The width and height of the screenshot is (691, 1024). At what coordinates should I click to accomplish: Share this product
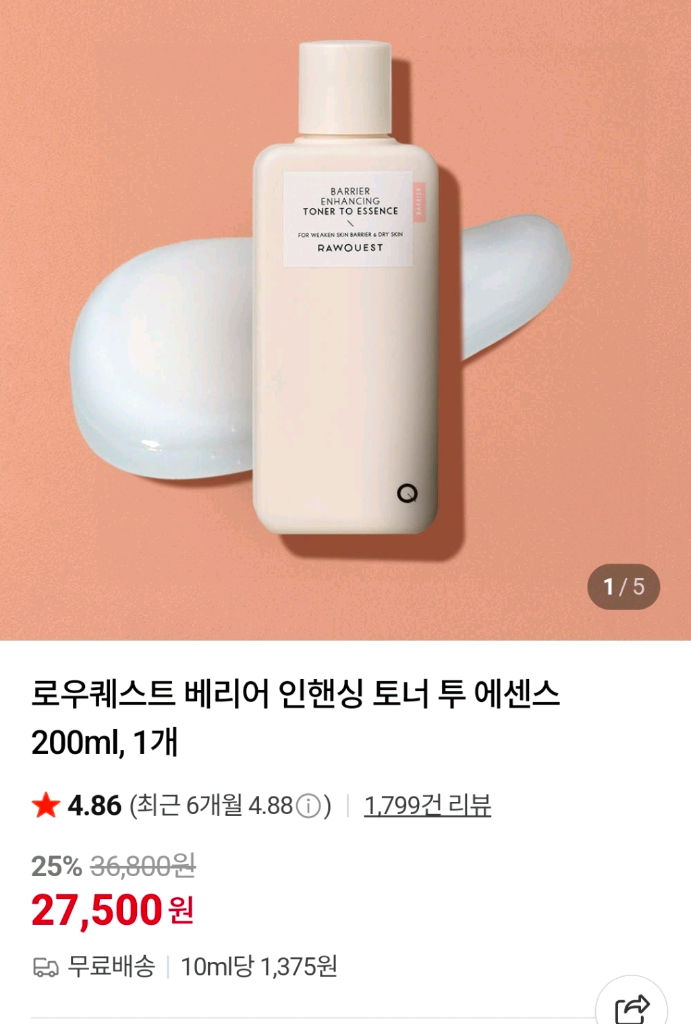pos(631,1008)
